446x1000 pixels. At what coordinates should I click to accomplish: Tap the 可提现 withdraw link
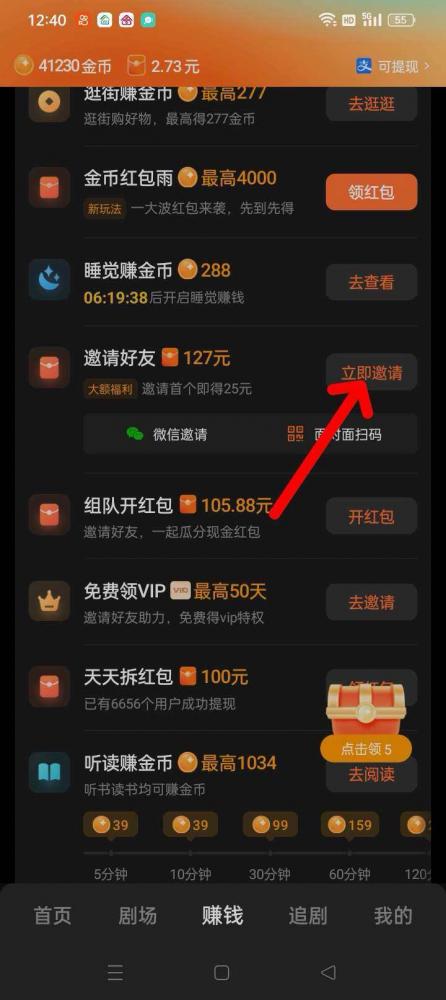[393, 66]
